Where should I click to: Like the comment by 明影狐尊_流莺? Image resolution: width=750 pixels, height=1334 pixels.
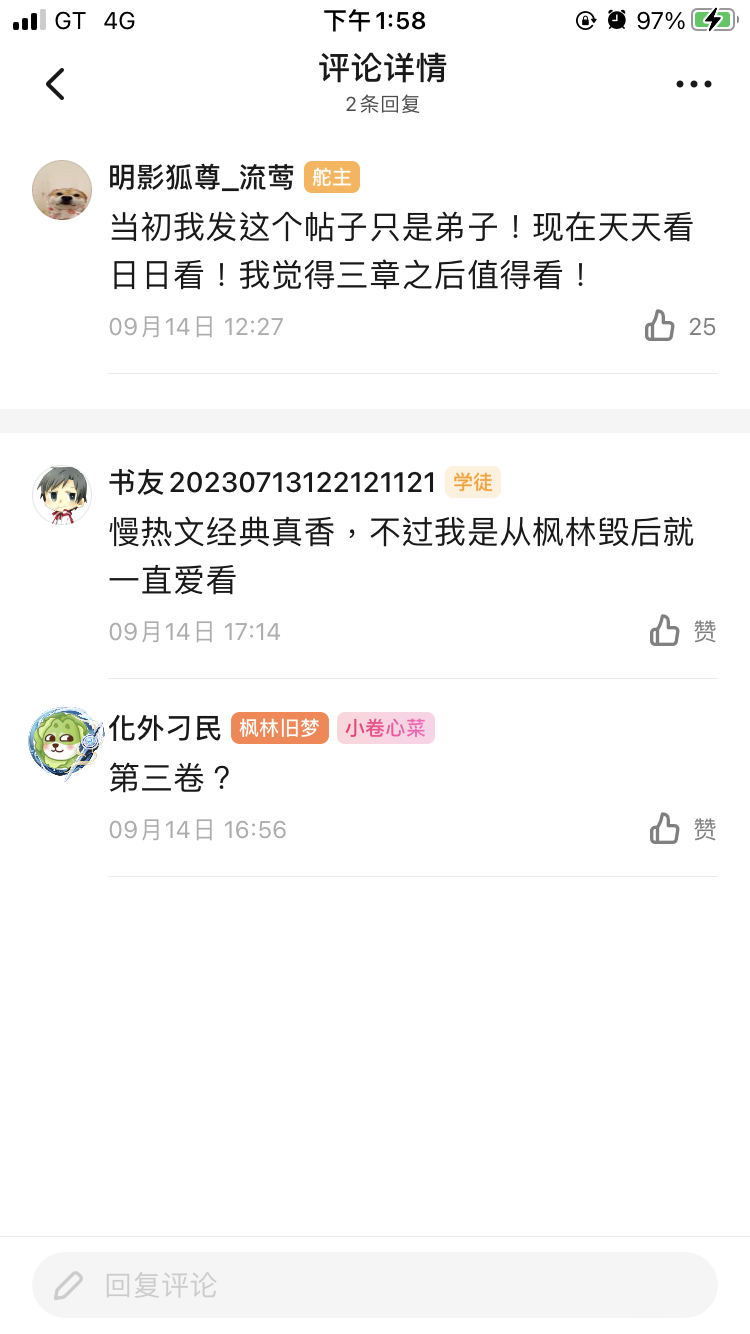(x=660, y=326)
